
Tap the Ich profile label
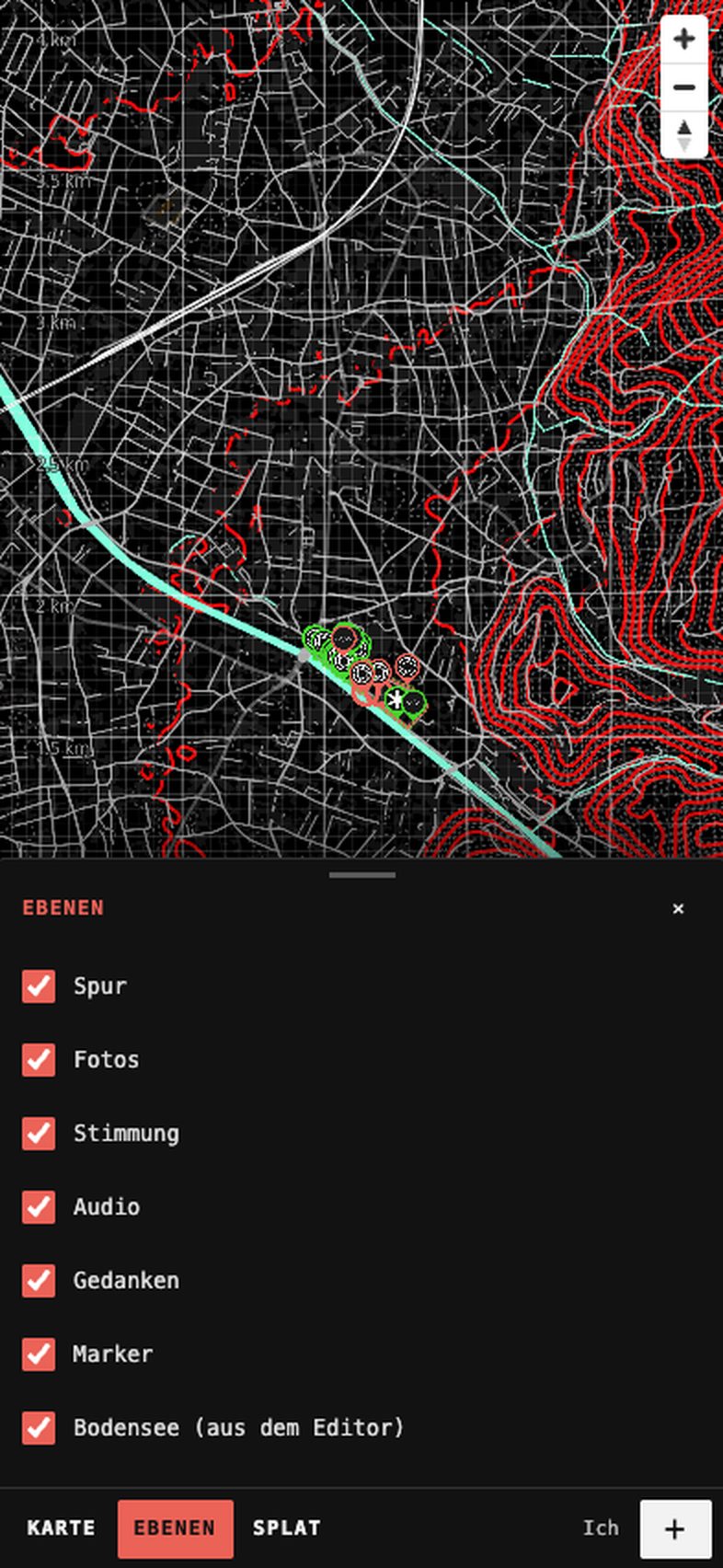601,1528
